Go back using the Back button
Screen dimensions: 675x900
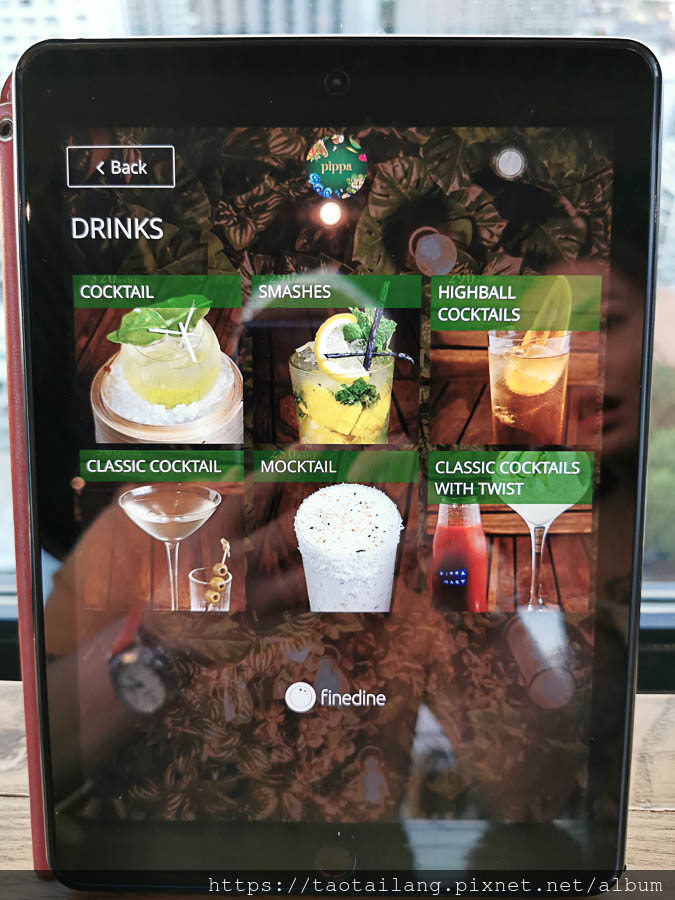click(121, 167)
